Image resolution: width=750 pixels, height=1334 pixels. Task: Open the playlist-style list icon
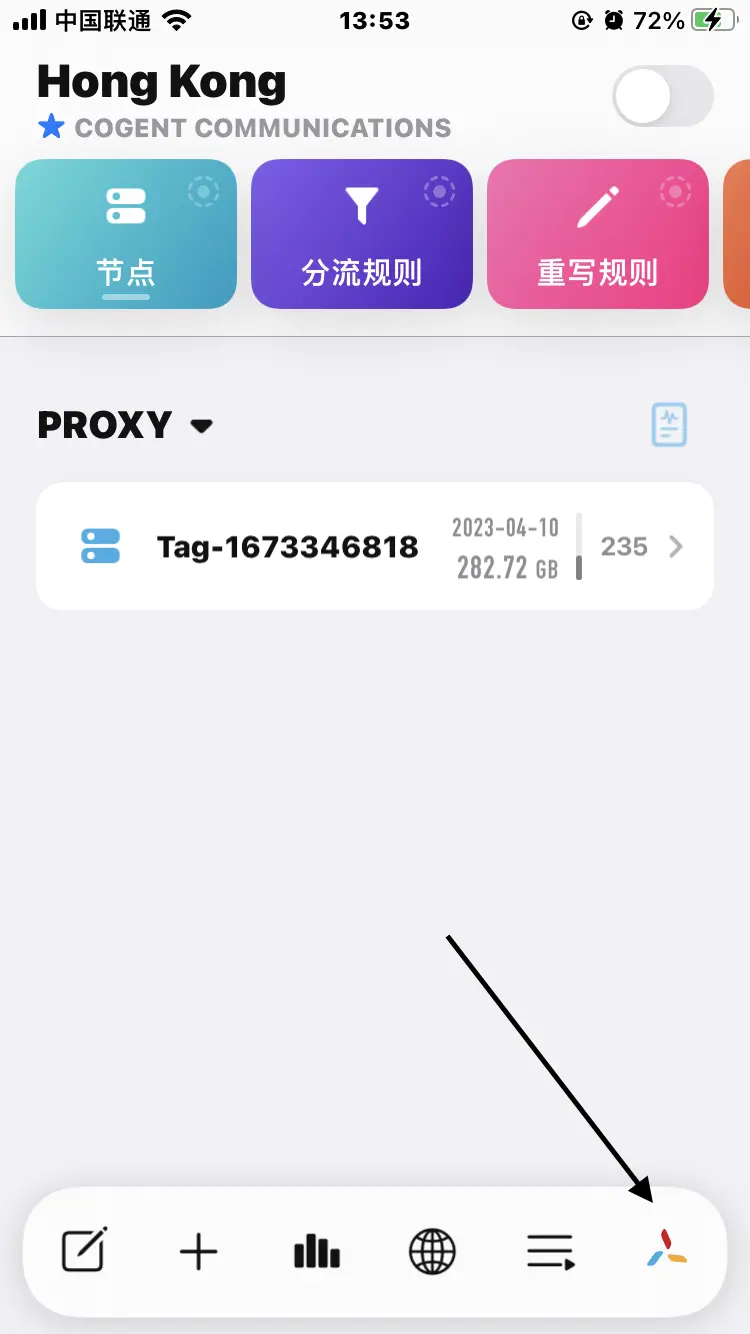[x=550, y=1251]
